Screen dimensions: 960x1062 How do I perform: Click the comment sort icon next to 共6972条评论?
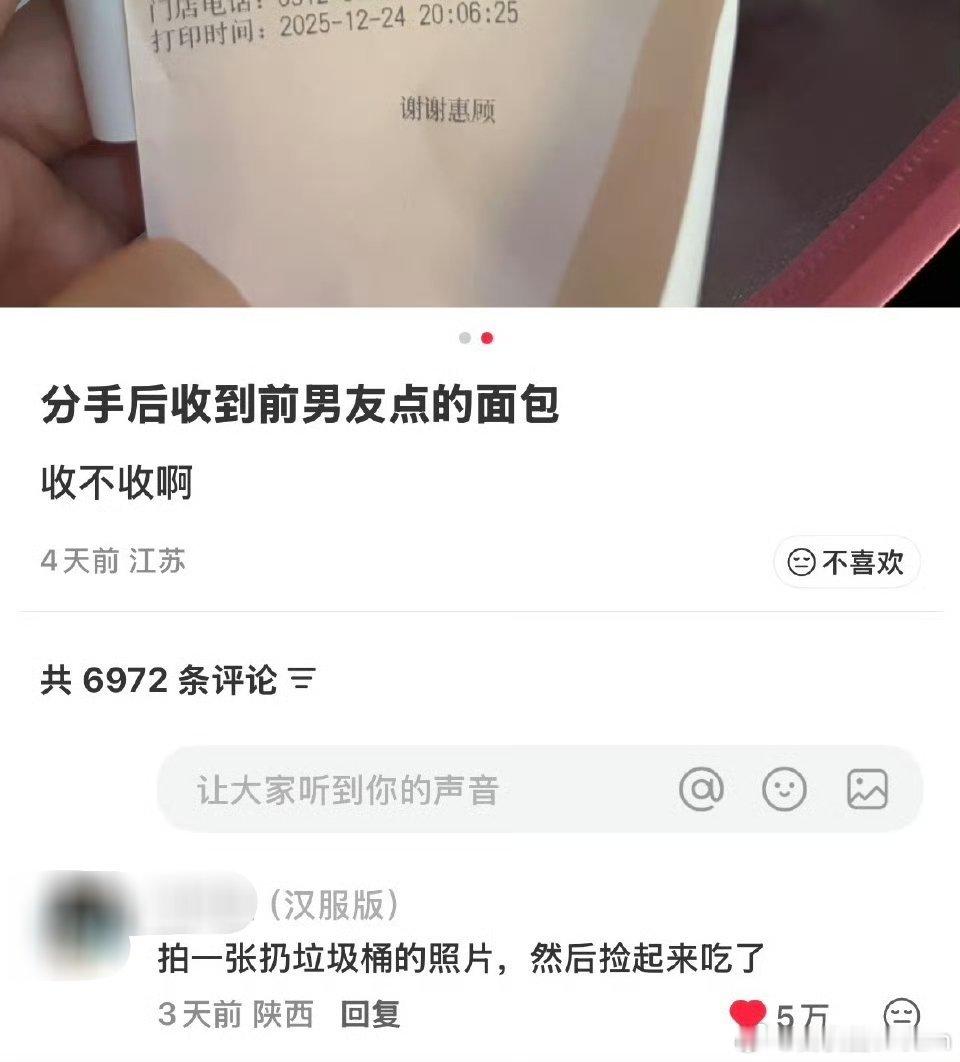click(x=303, y=681)
